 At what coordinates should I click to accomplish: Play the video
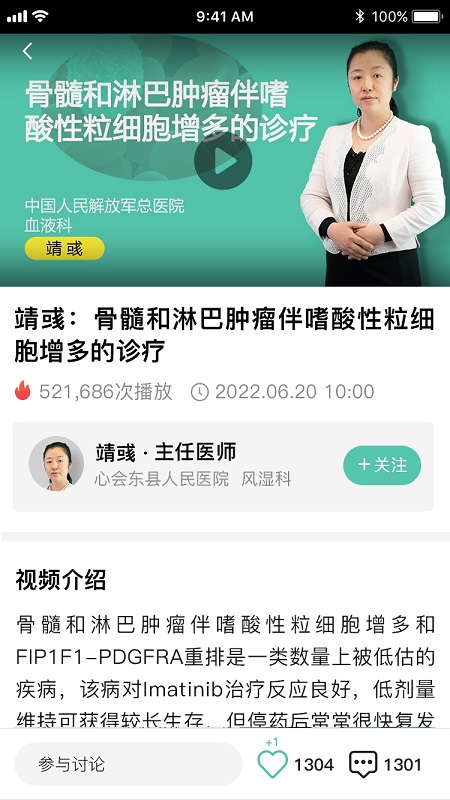[x=223, y=161]
